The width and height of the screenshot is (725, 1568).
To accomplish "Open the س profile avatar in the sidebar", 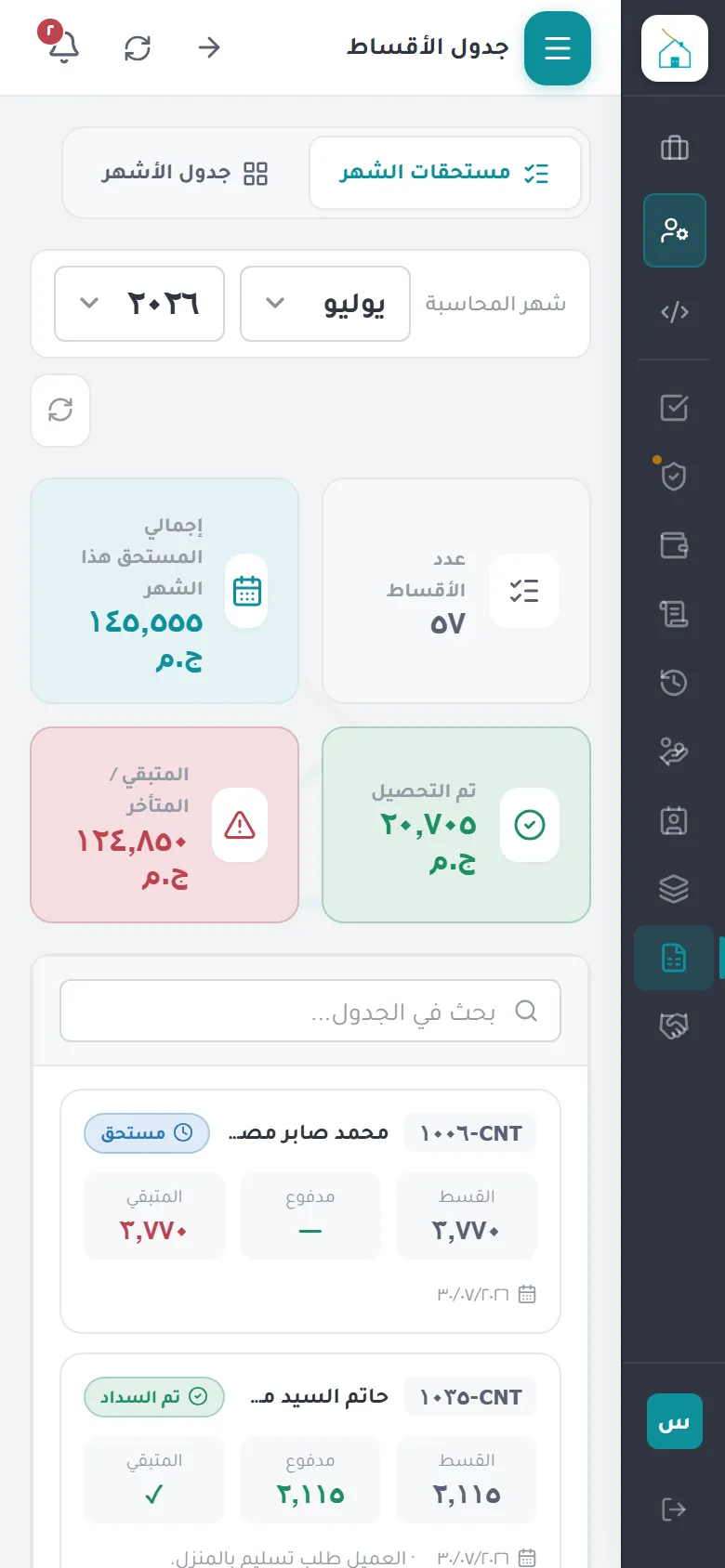I will (x=675, y=1421).
